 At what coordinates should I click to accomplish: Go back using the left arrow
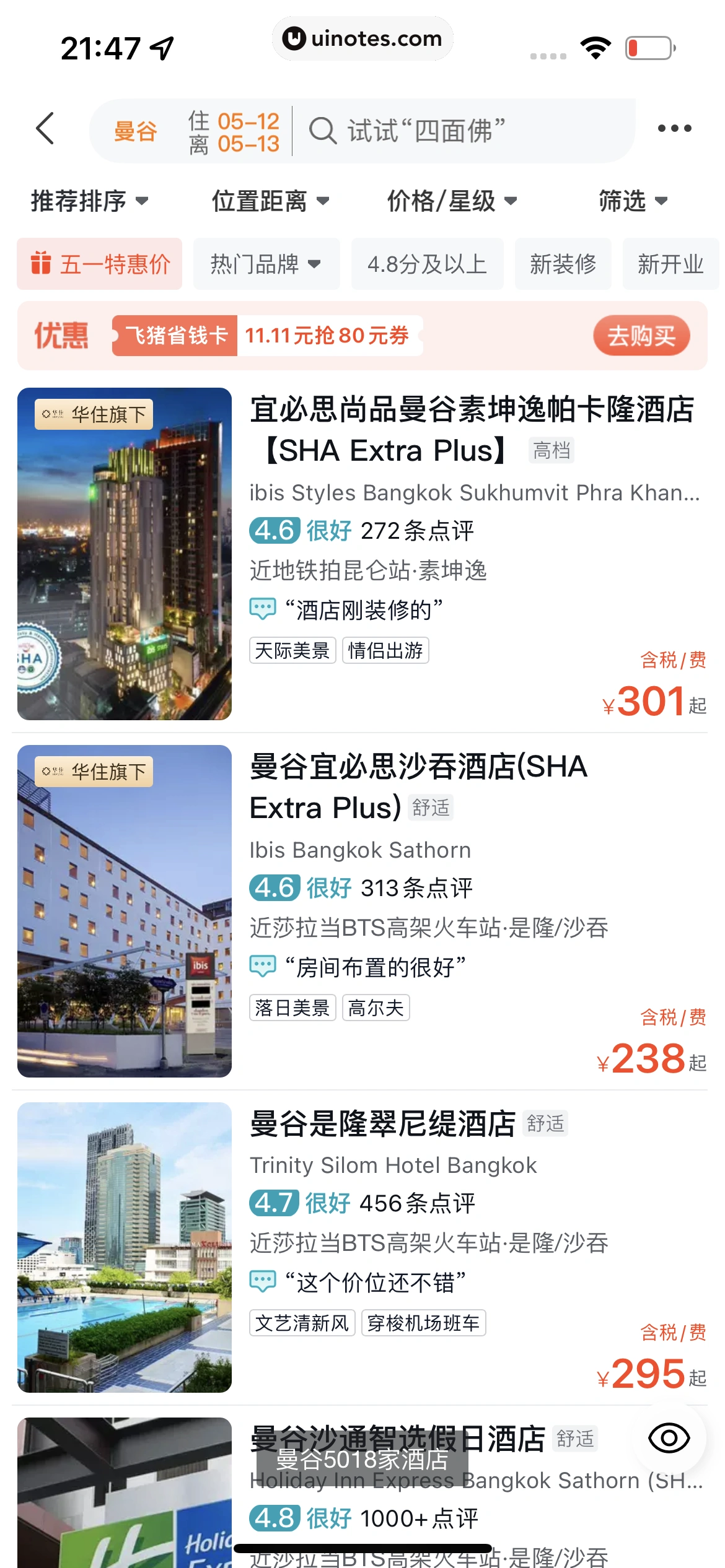(x=45, y=129)
